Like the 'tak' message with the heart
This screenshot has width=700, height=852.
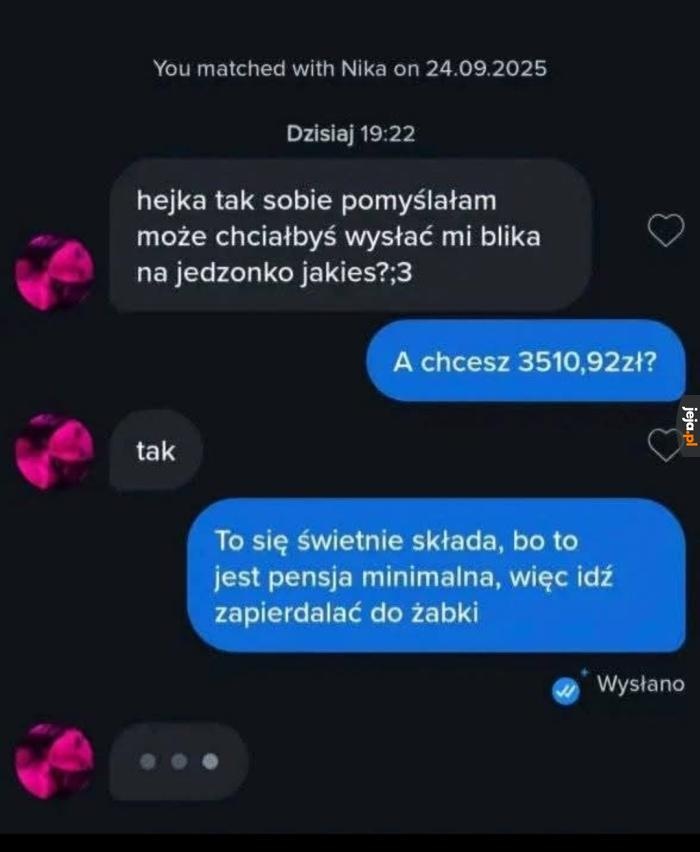click(663, 446)
